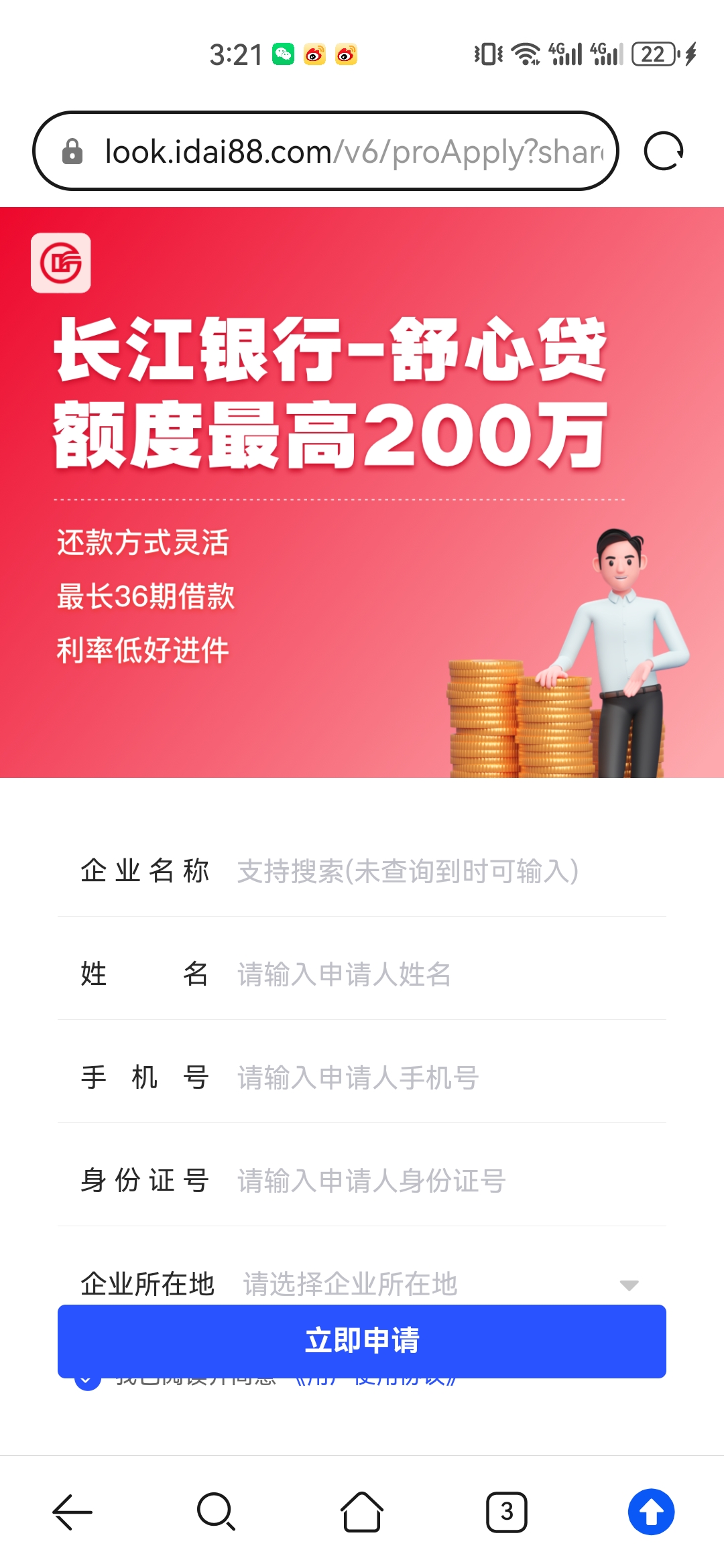
Task: Go to the browser home page
Action: (362, 1512)
